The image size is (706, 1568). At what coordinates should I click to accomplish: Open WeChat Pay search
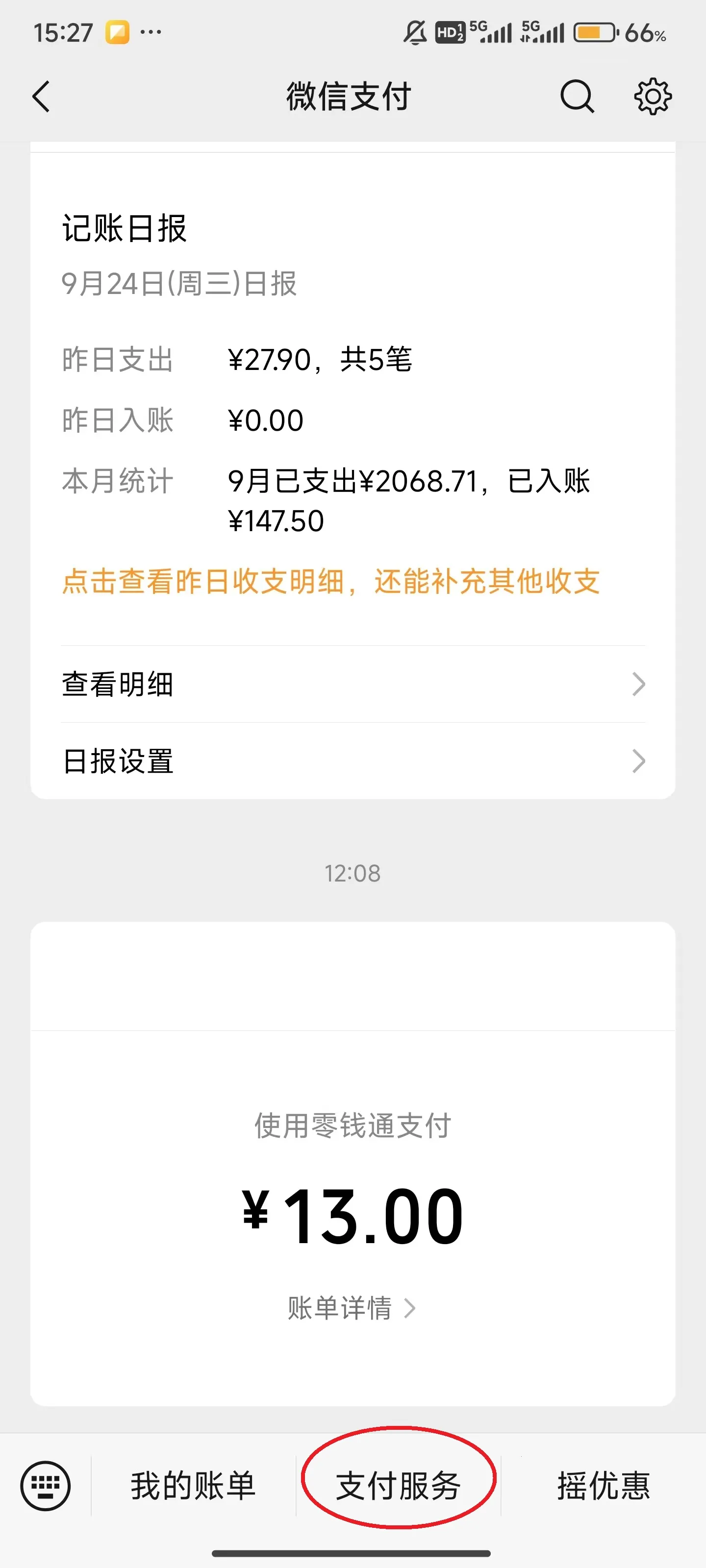click(575, 96)
